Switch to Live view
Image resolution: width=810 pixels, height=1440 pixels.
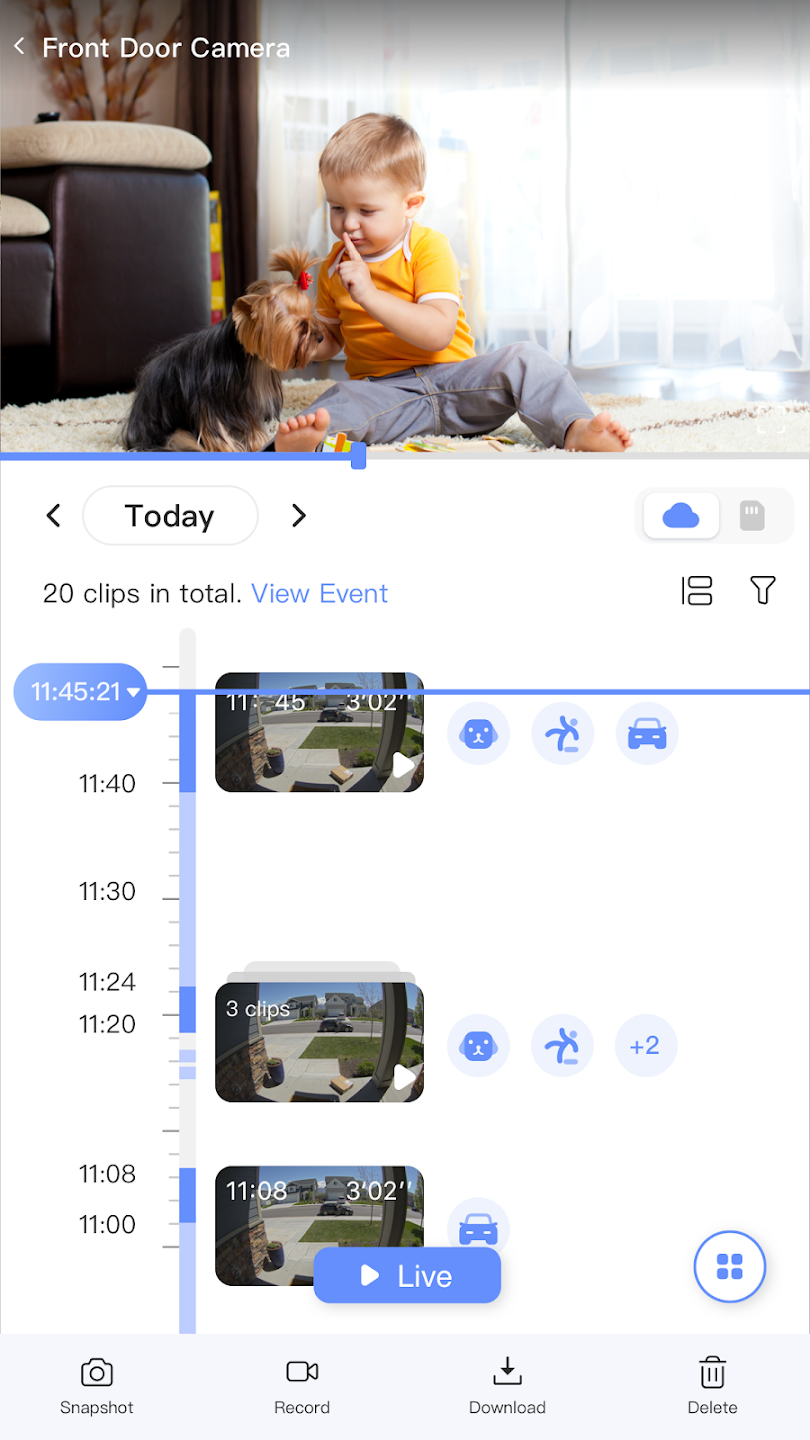407,1275
